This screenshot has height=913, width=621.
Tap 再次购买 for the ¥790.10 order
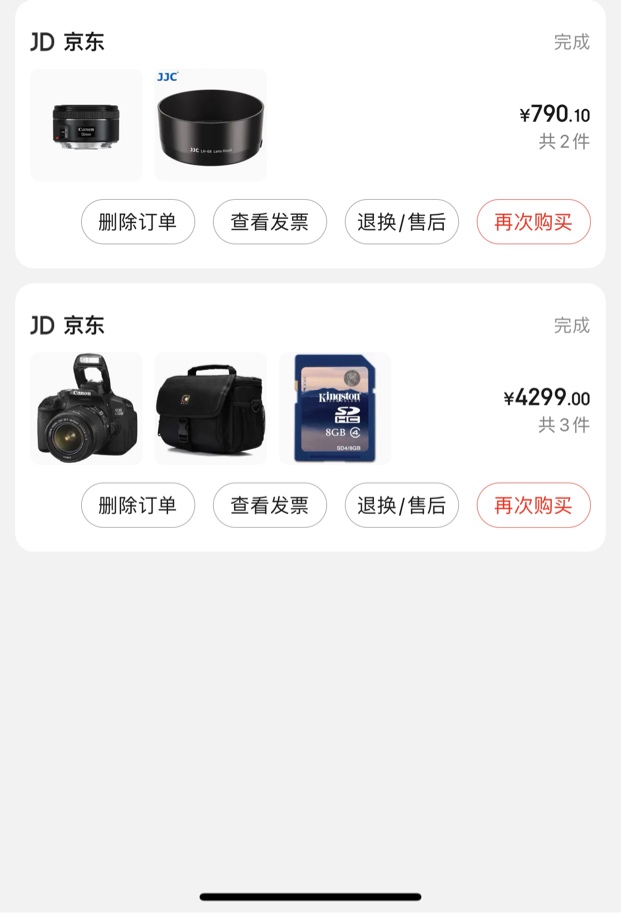tap(533, 222)
